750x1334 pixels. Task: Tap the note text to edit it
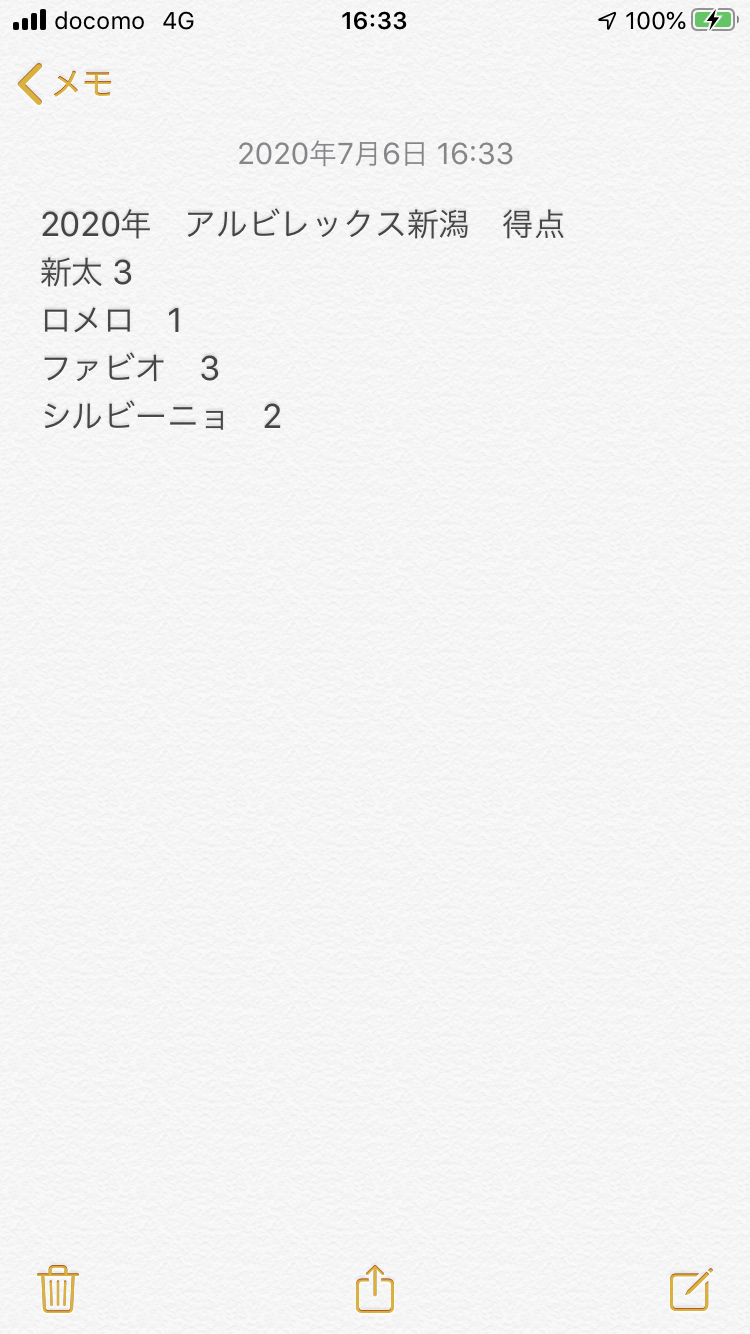pos(303,320)
